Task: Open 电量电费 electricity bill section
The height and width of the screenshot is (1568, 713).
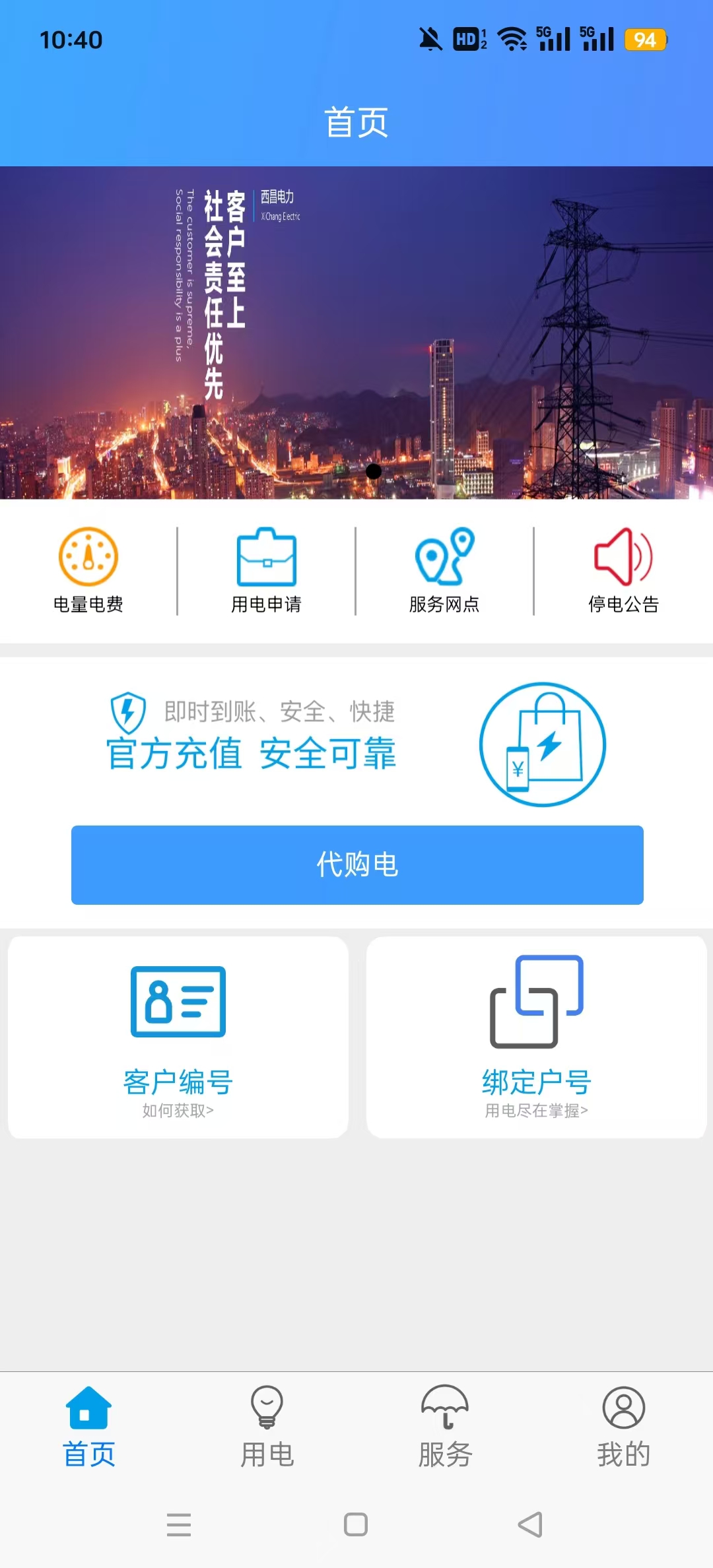Action: pyautogui.click(x=88, y=570)
